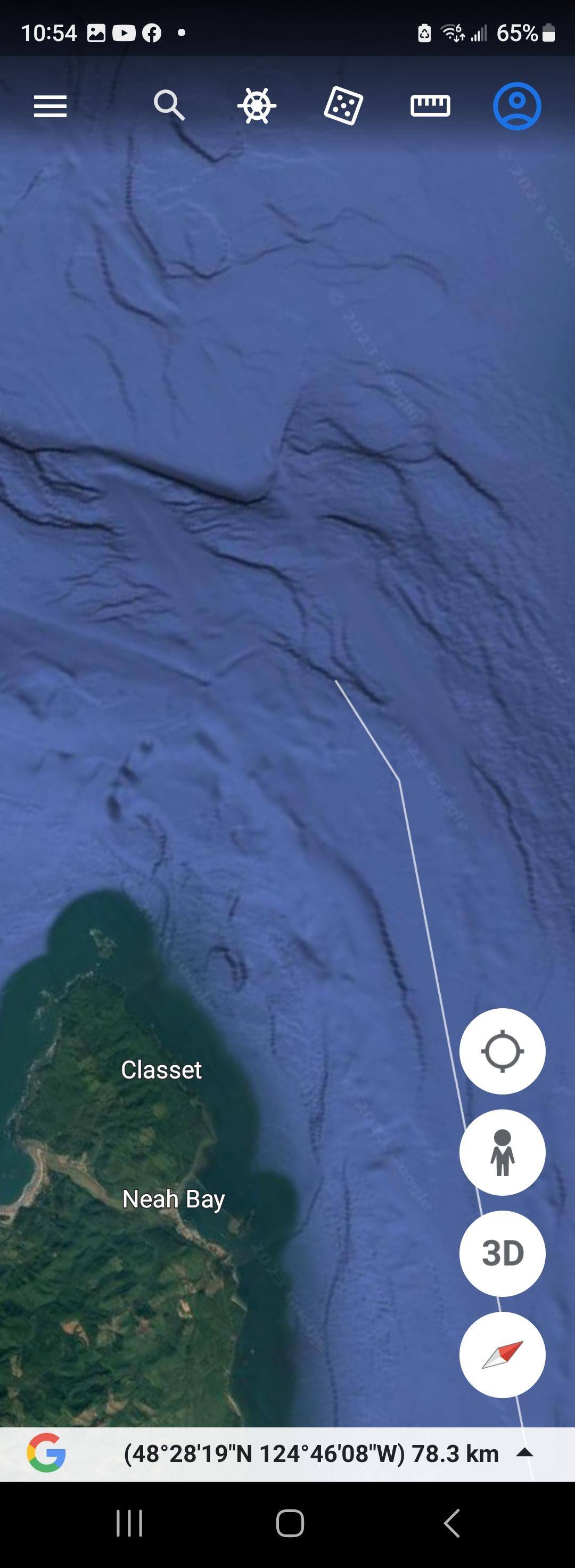Go to the home screen

[x=290, y=1524]
